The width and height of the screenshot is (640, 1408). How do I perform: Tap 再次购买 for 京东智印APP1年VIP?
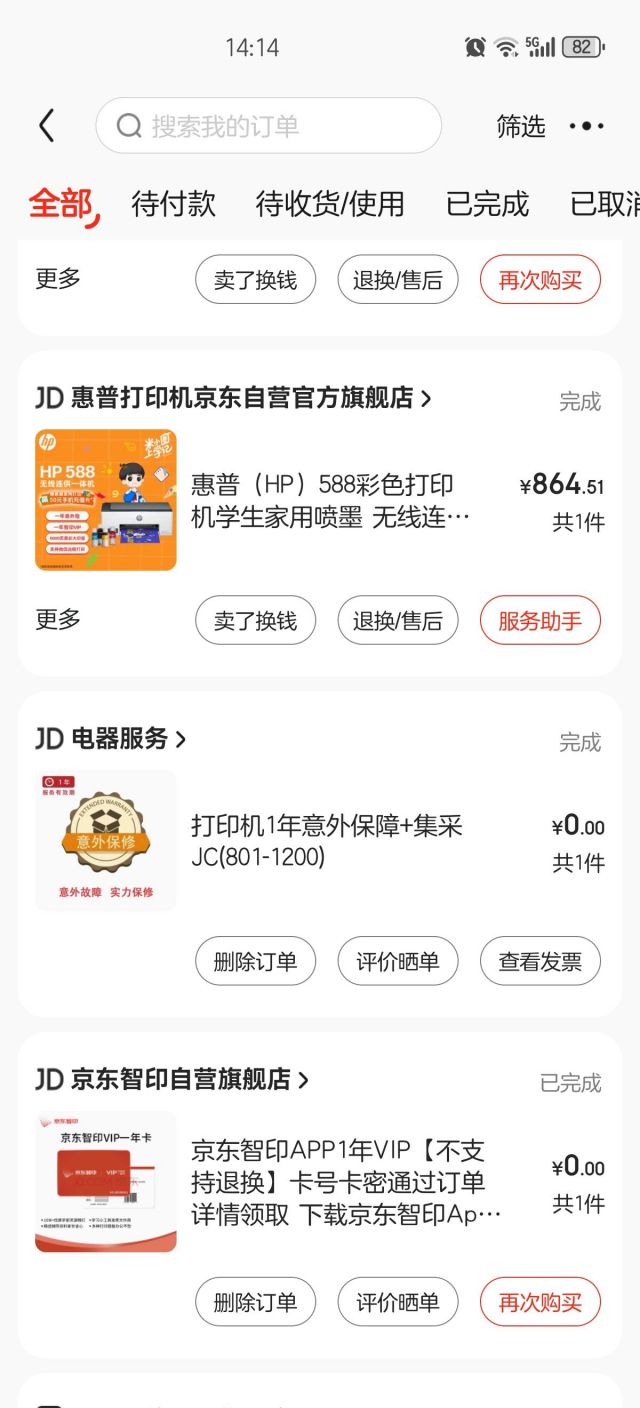click(x=540, y=1303)
